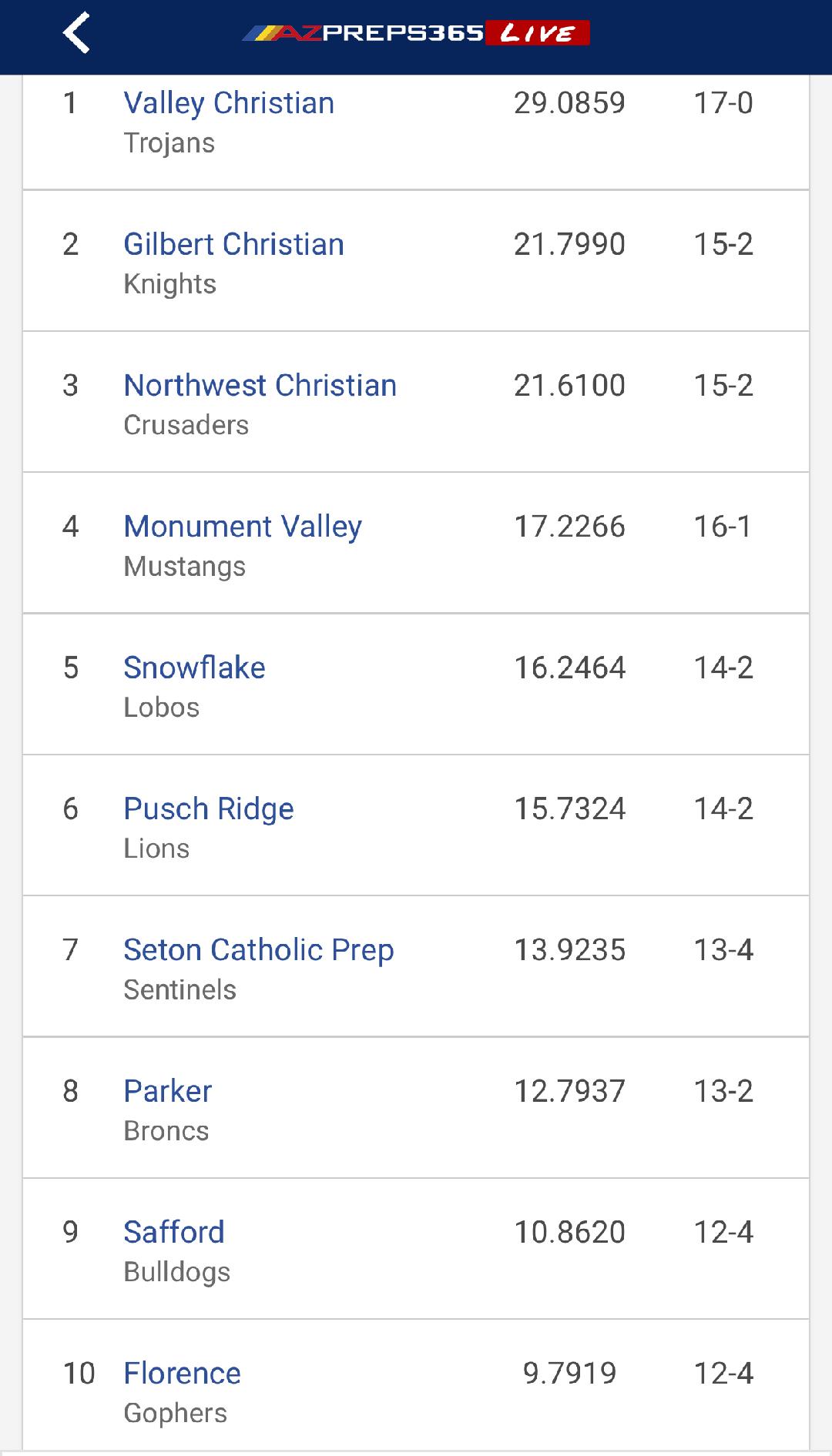Open Gilbert Christian team page
This screenshot has height=1456, width=832.
click(233, 244)
